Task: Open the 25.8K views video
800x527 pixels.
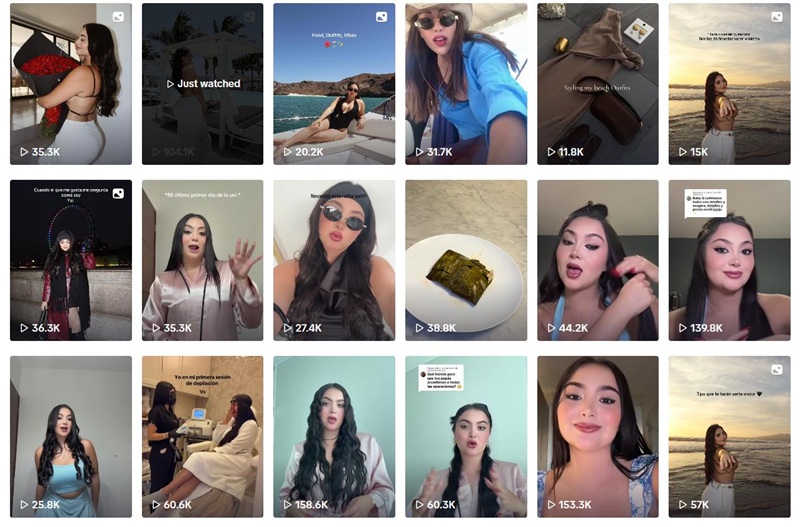Action: [71, 436]
